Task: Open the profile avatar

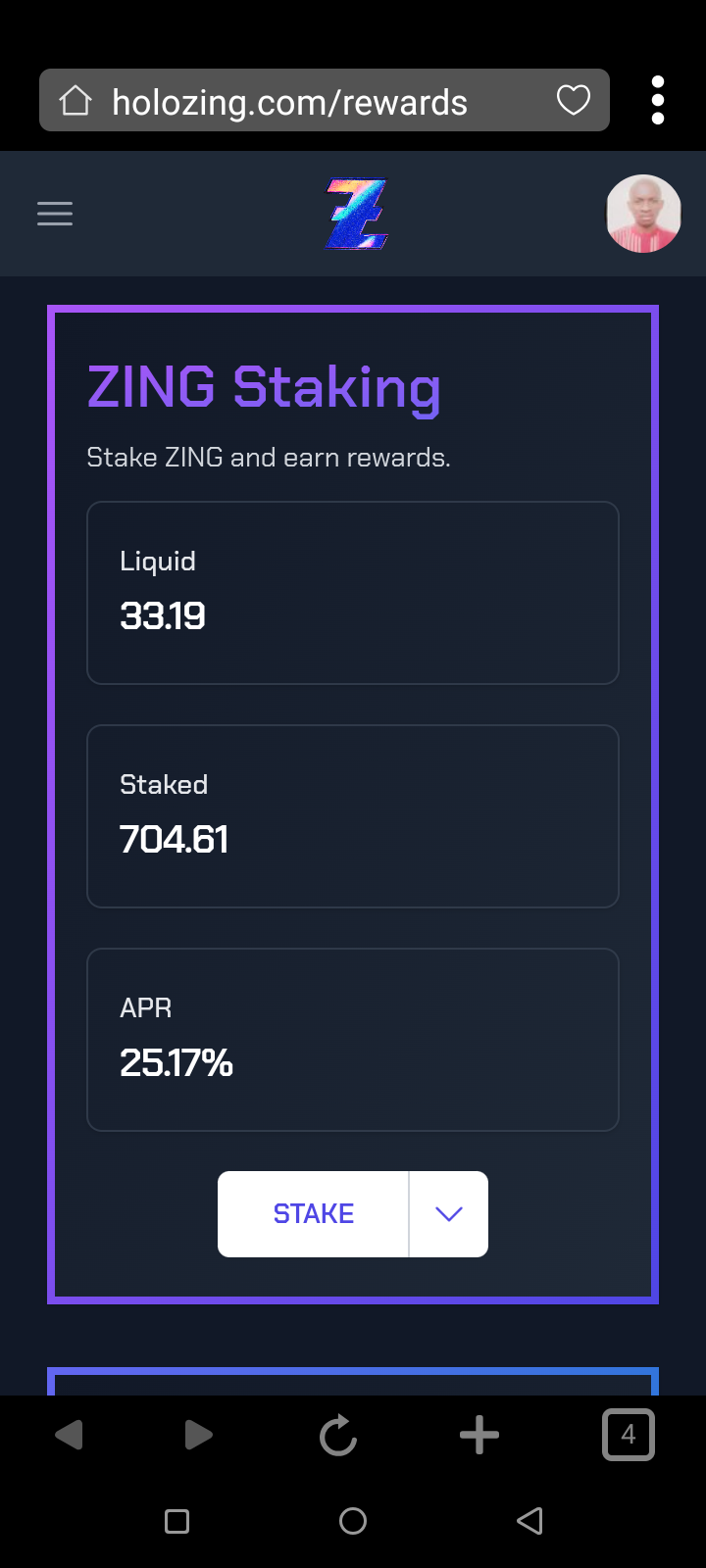Action: point(643,214)
